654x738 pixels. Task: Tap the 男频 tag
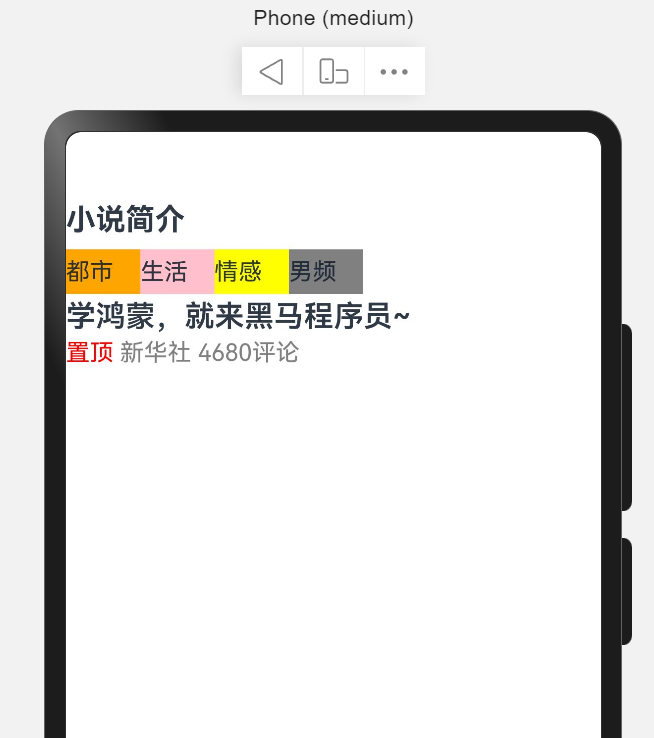click(x=325, y=271)
